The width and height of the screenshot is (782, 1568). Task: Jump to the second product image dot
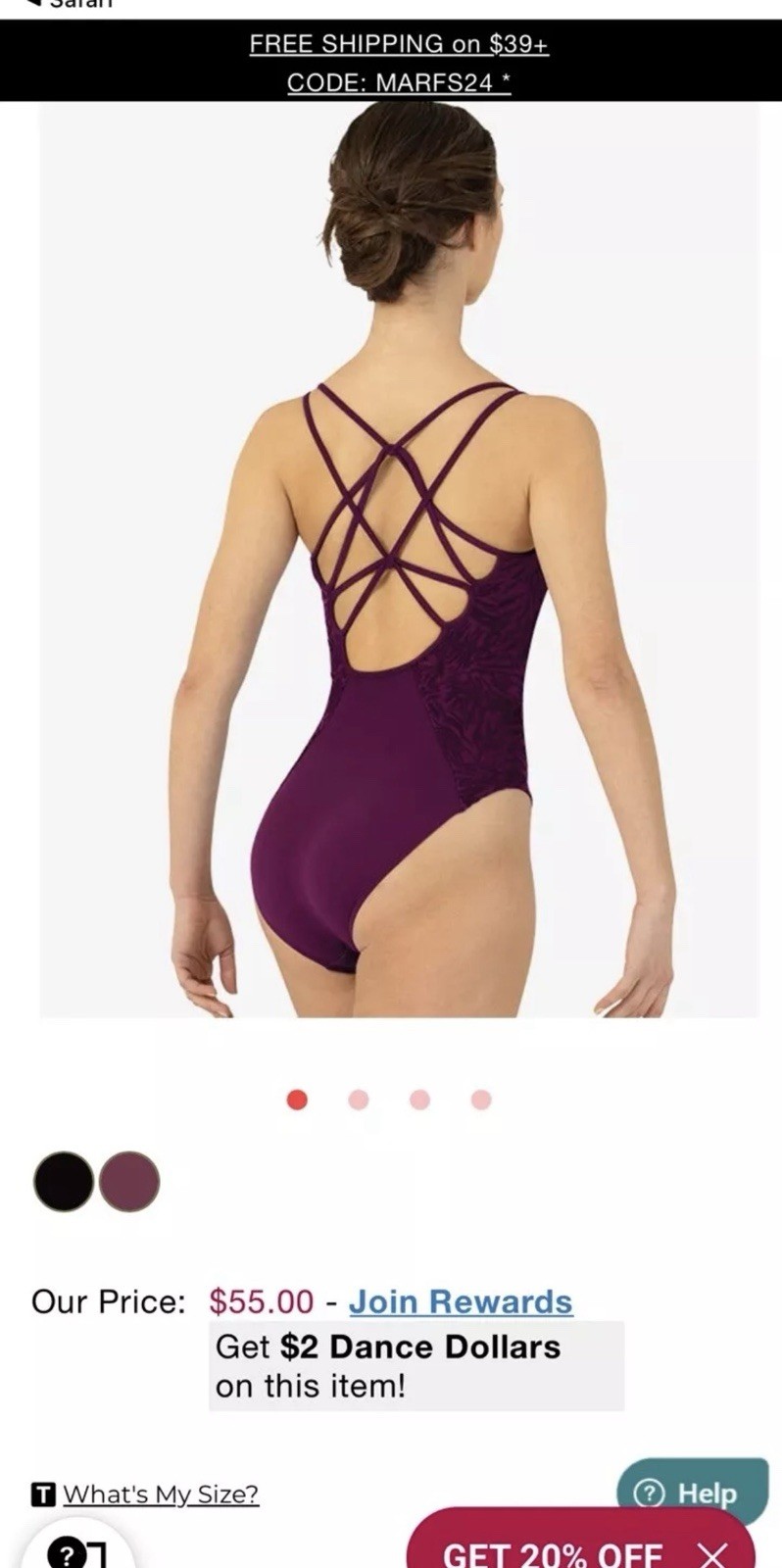point(359,1100)
